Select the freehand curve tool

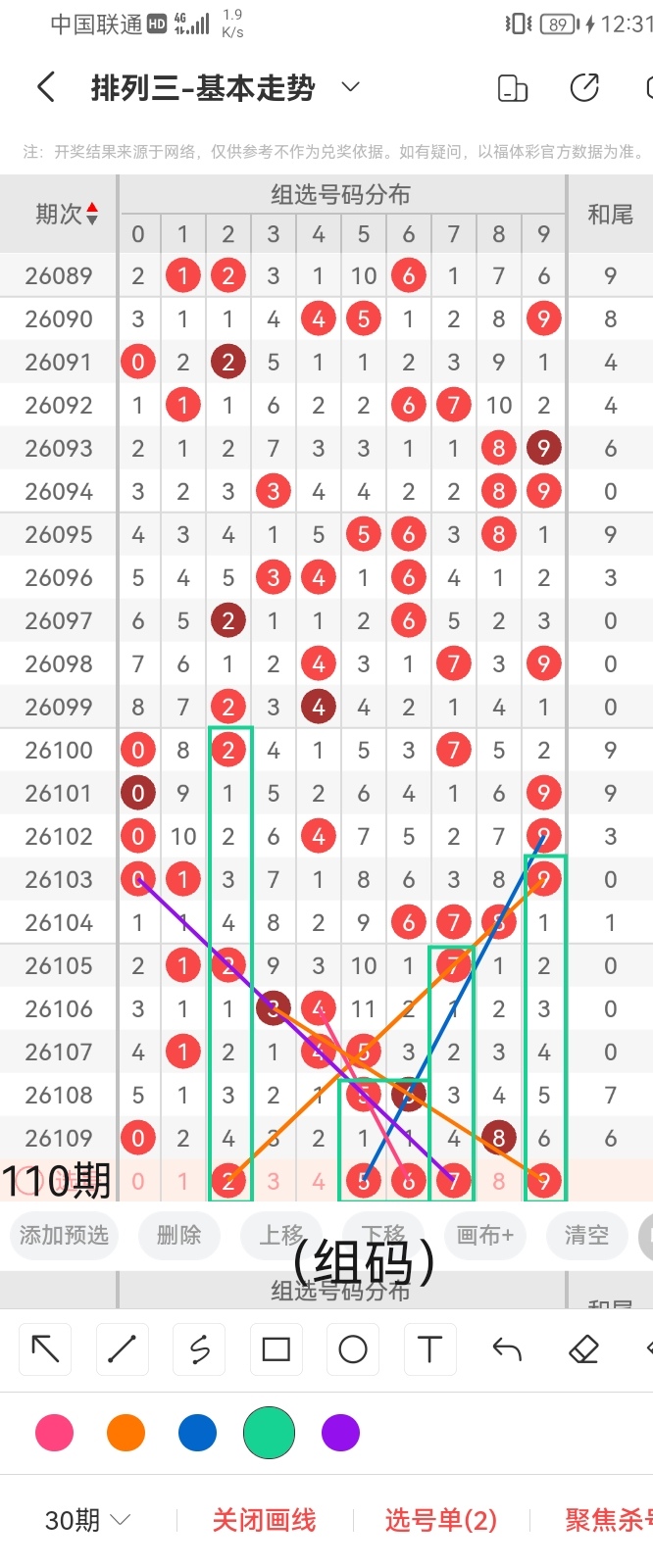click(199, 1349)
